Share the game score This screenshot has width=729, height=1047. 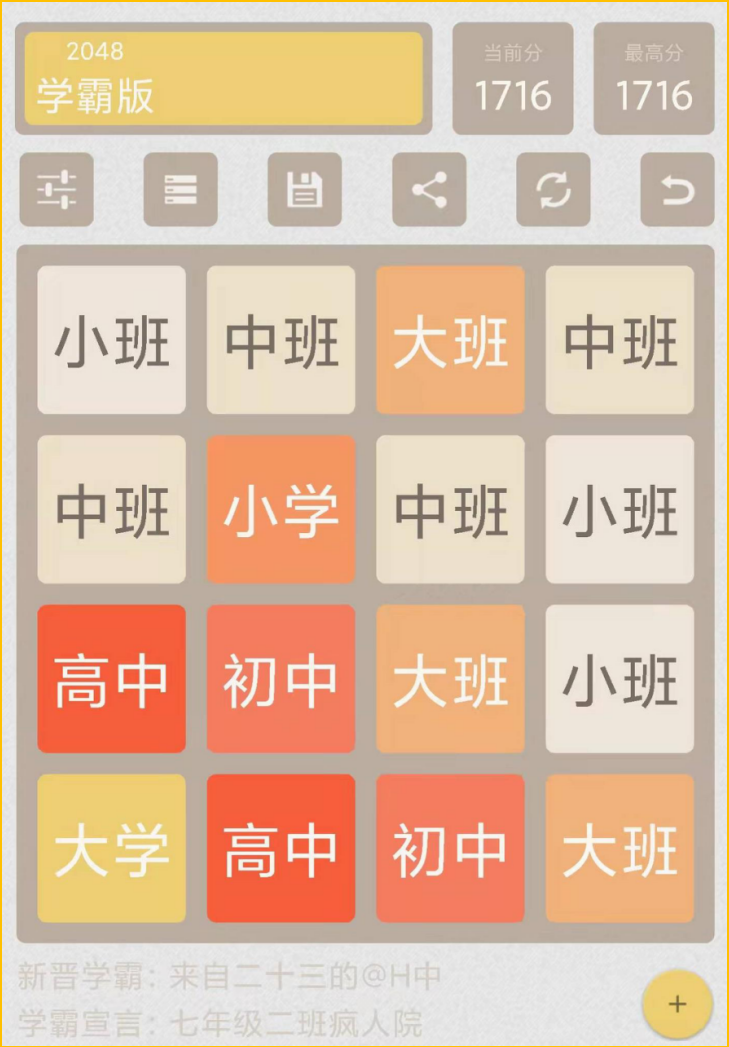(x=429, y=190)
